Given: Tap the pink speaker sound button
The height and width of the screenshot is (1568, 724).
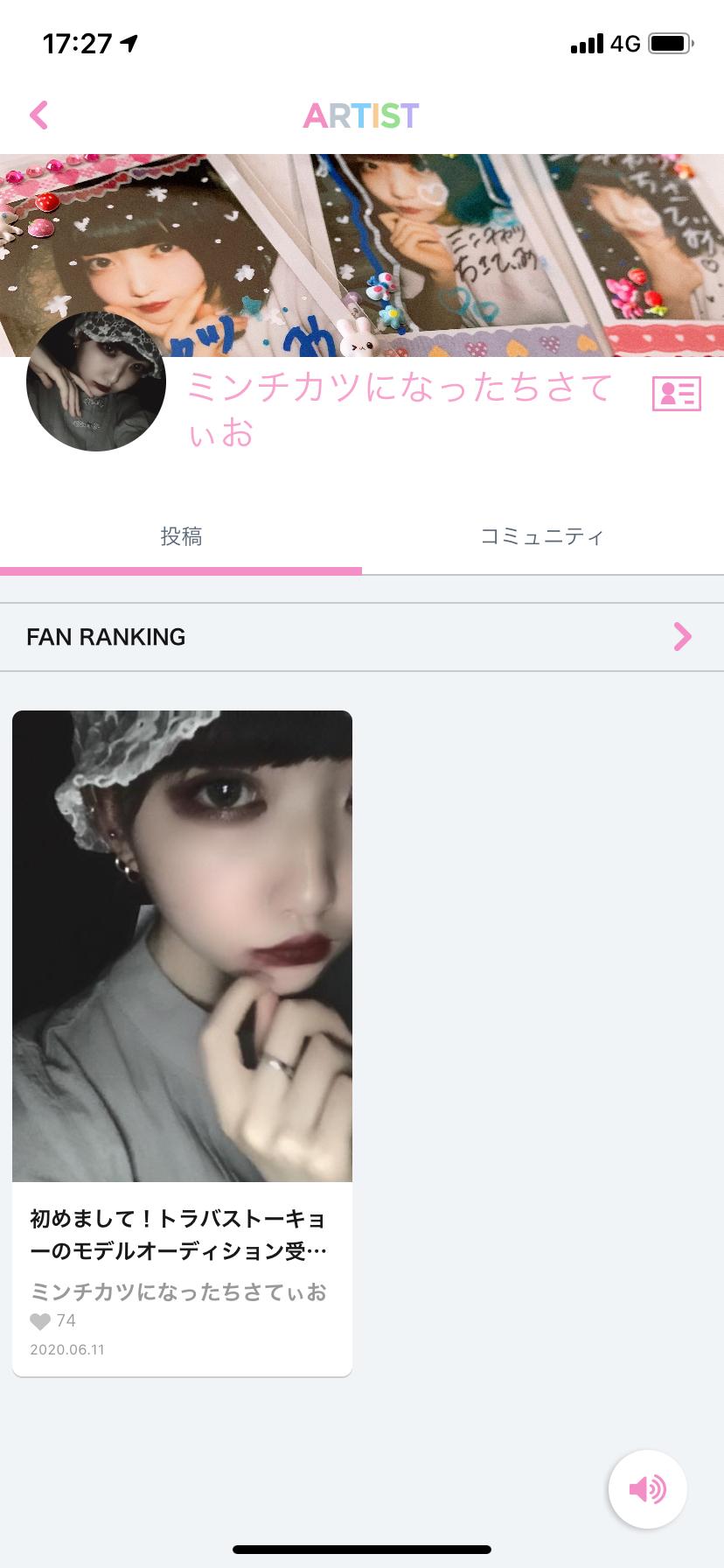Looking at the screenshot, I should (x=647, y=1488).
